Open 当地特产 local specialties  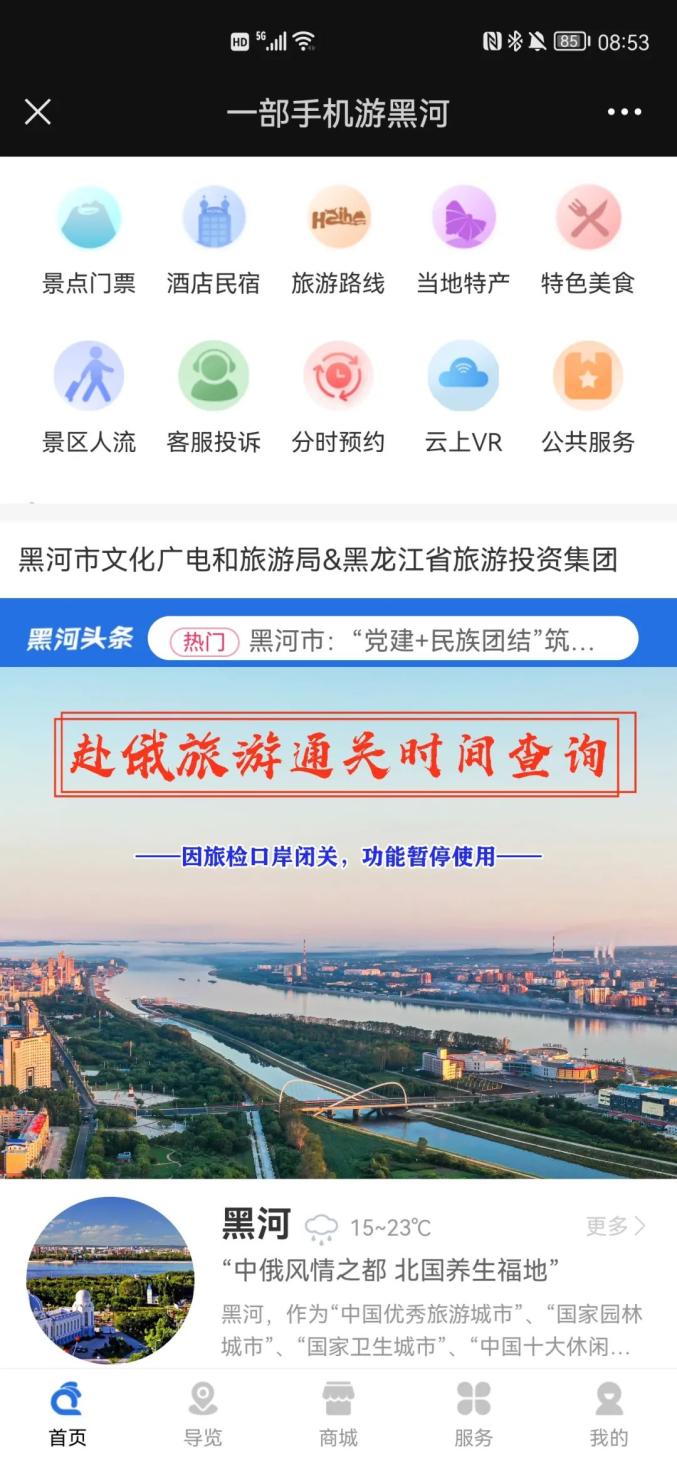(x=463, y=241)
